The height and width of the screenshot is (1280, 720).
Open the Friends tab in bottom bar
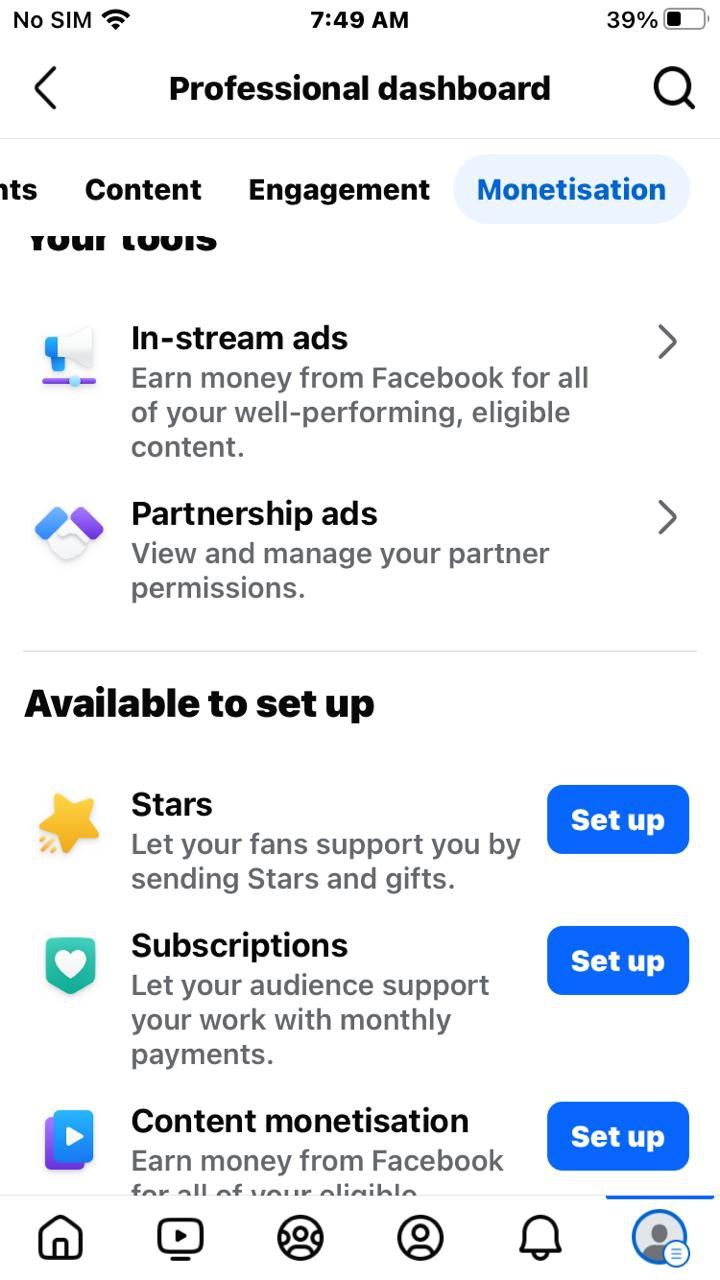click(x=300, y=1238)
